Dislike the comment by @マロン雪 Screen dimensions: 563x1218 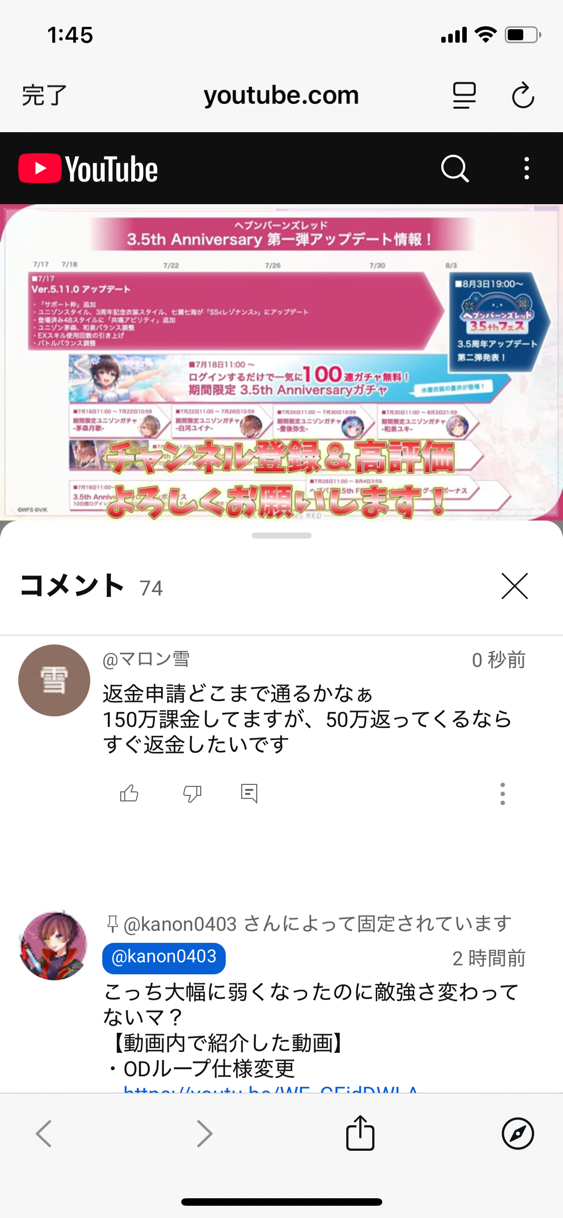pos(192,793)
